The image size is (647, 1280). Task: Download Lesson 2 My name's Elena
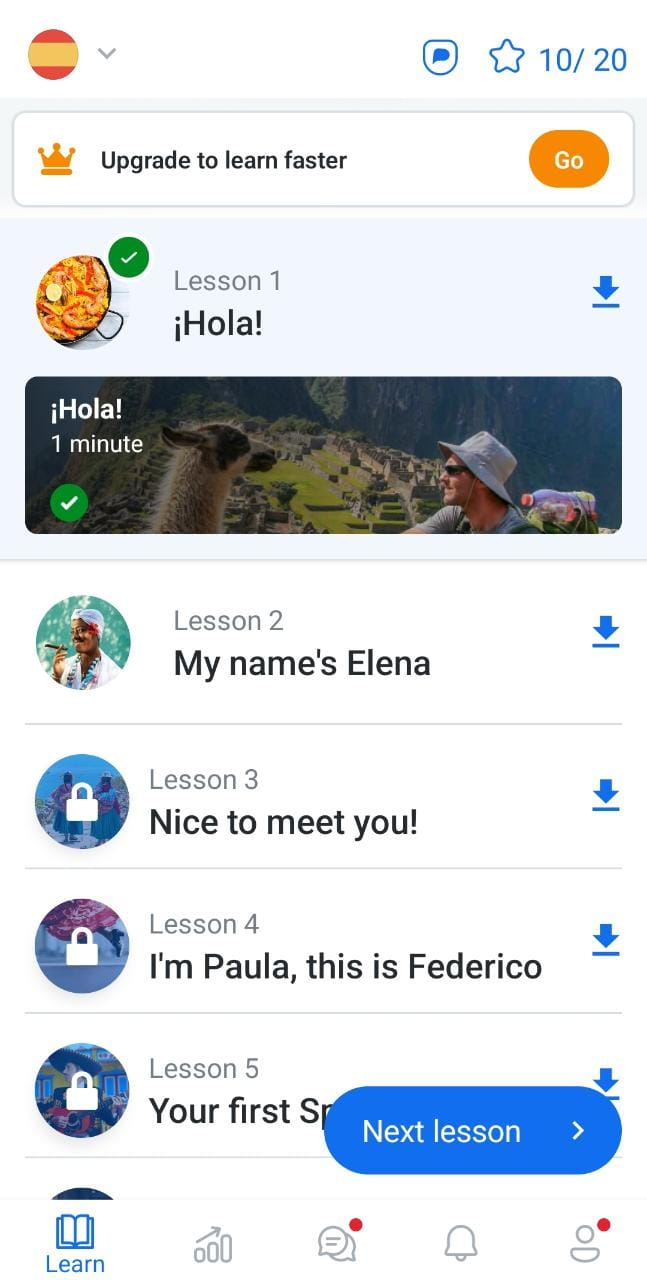click(606, 632)
